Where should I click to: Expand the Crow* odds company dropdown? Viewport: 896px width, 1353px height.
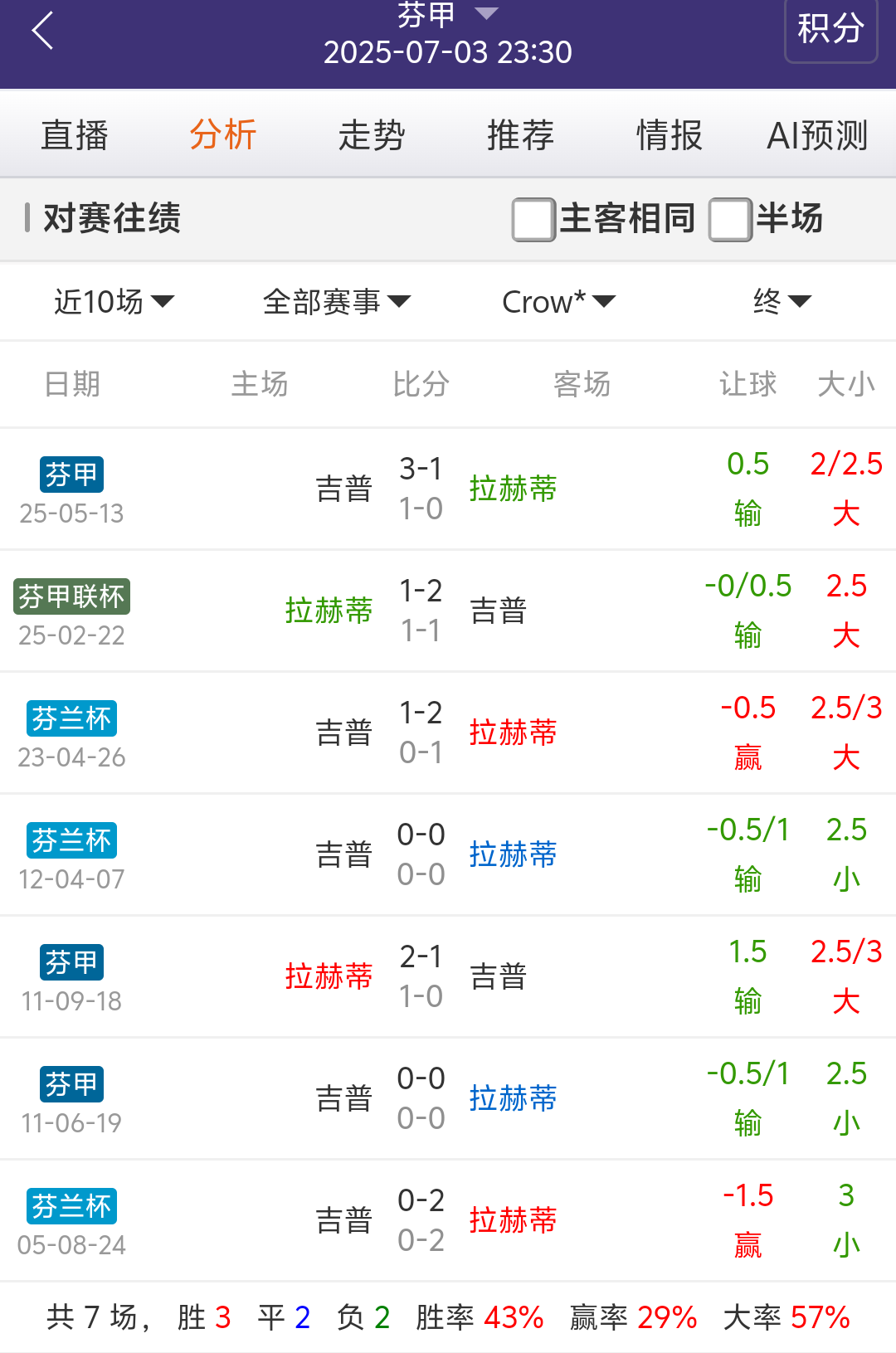[558, 302]
